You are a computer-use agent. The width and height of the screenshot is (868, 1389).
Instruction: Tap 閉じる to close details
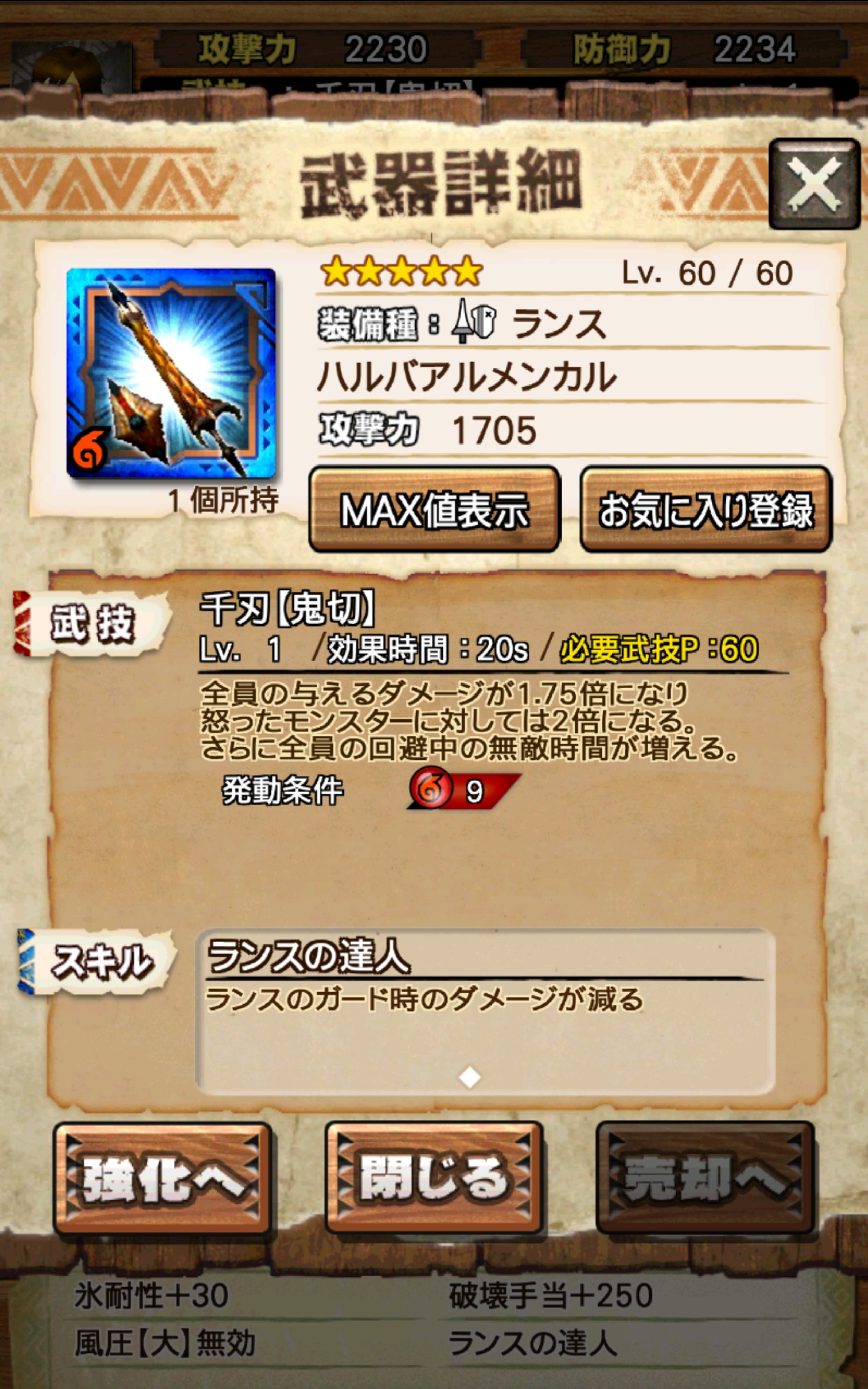point(434,1178)
